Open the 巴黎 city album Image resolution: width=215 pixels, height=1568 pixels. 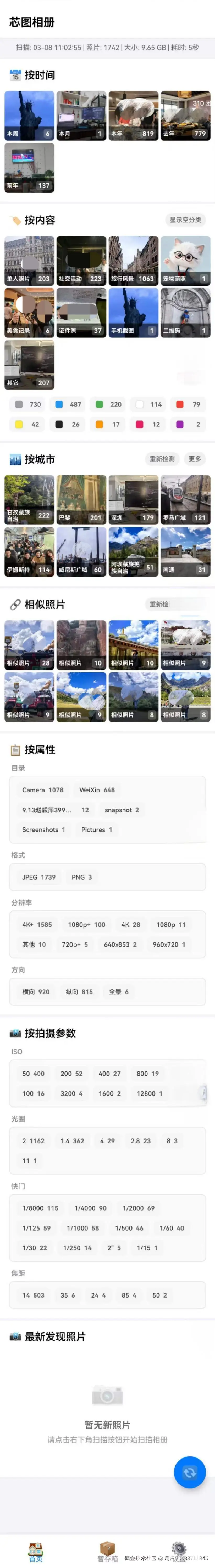pyautogui.click(x=81, y=500)
